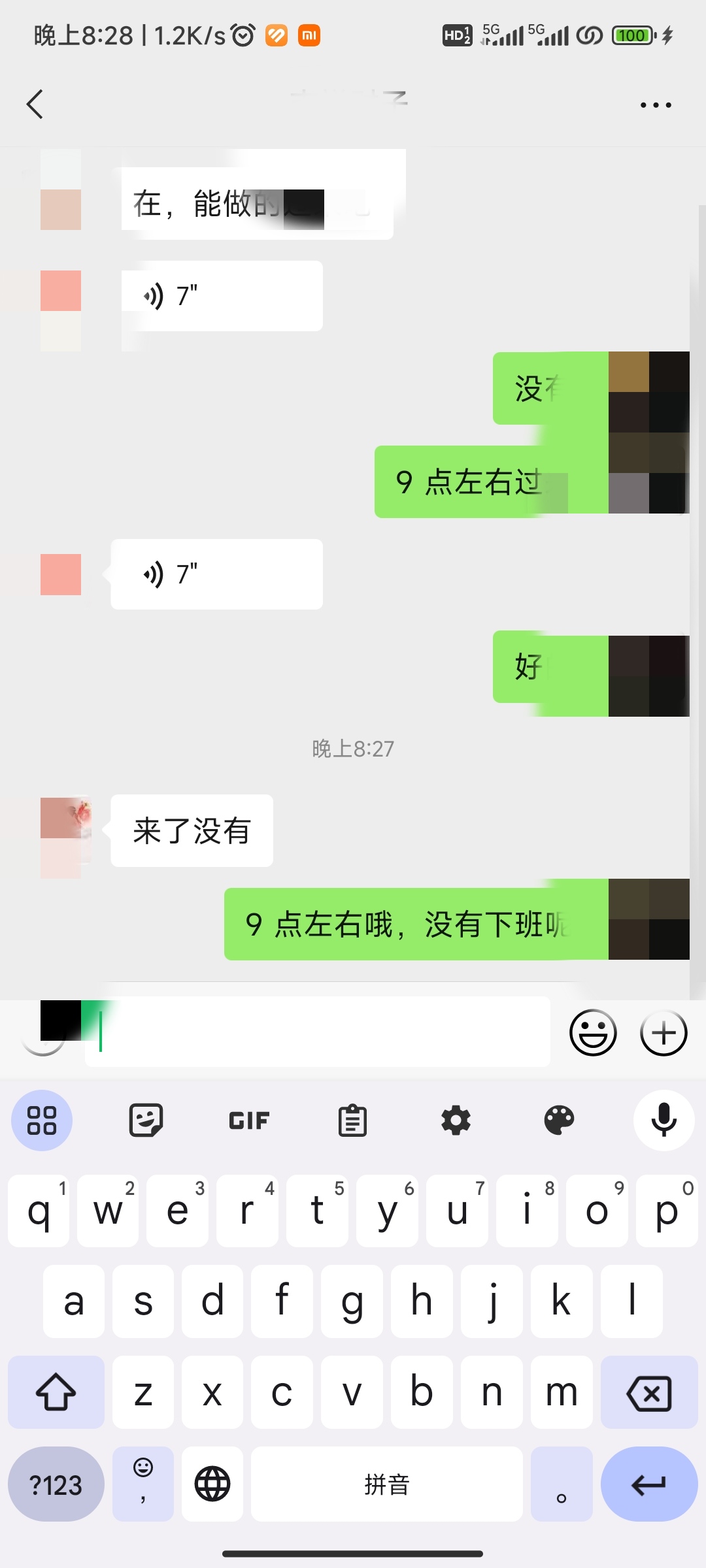Focus the message text field
The image size is (706, 1568).
tap(317, 1032)
